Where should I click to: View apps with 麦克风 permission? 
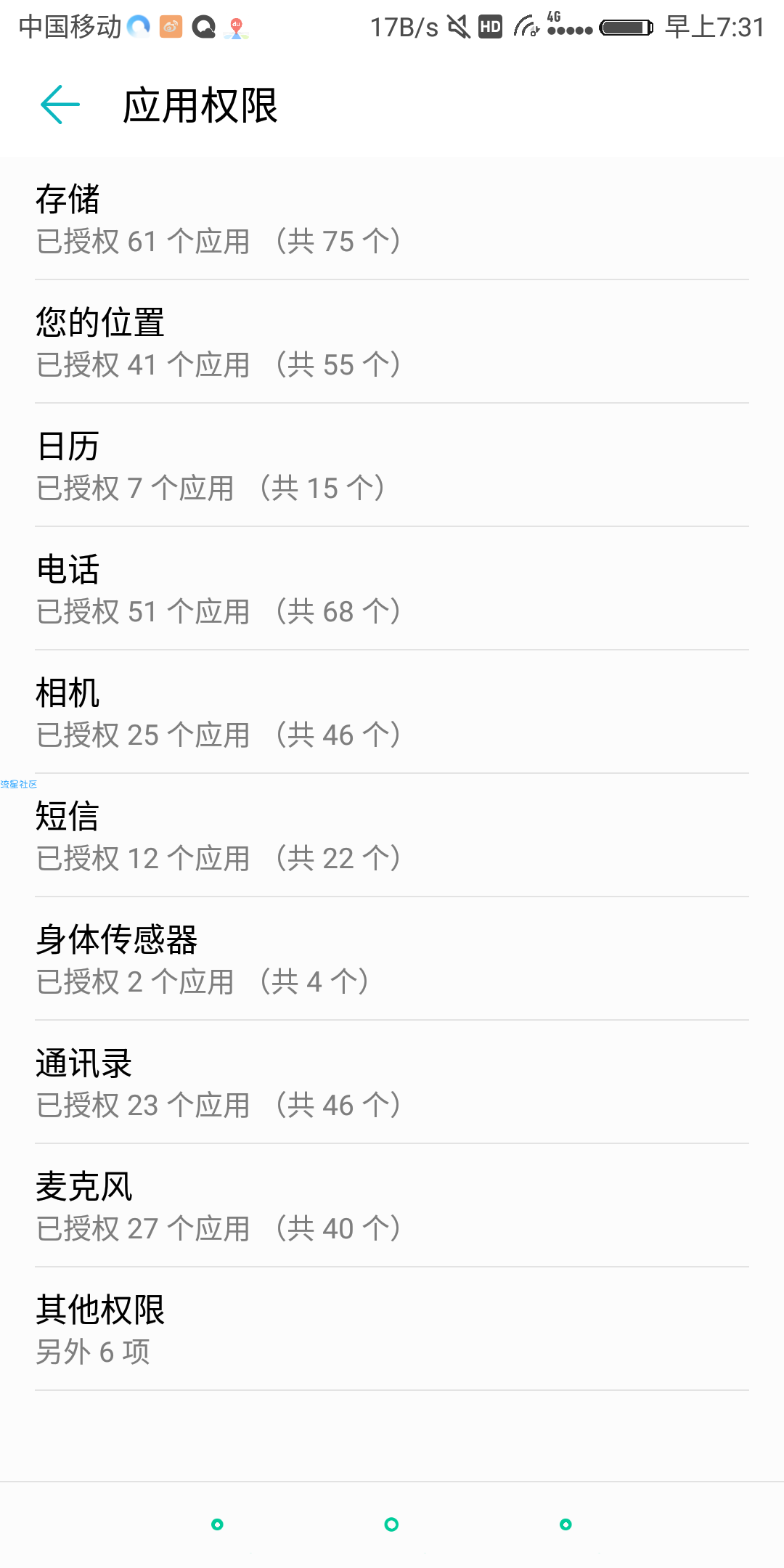tap(392, 1206)
